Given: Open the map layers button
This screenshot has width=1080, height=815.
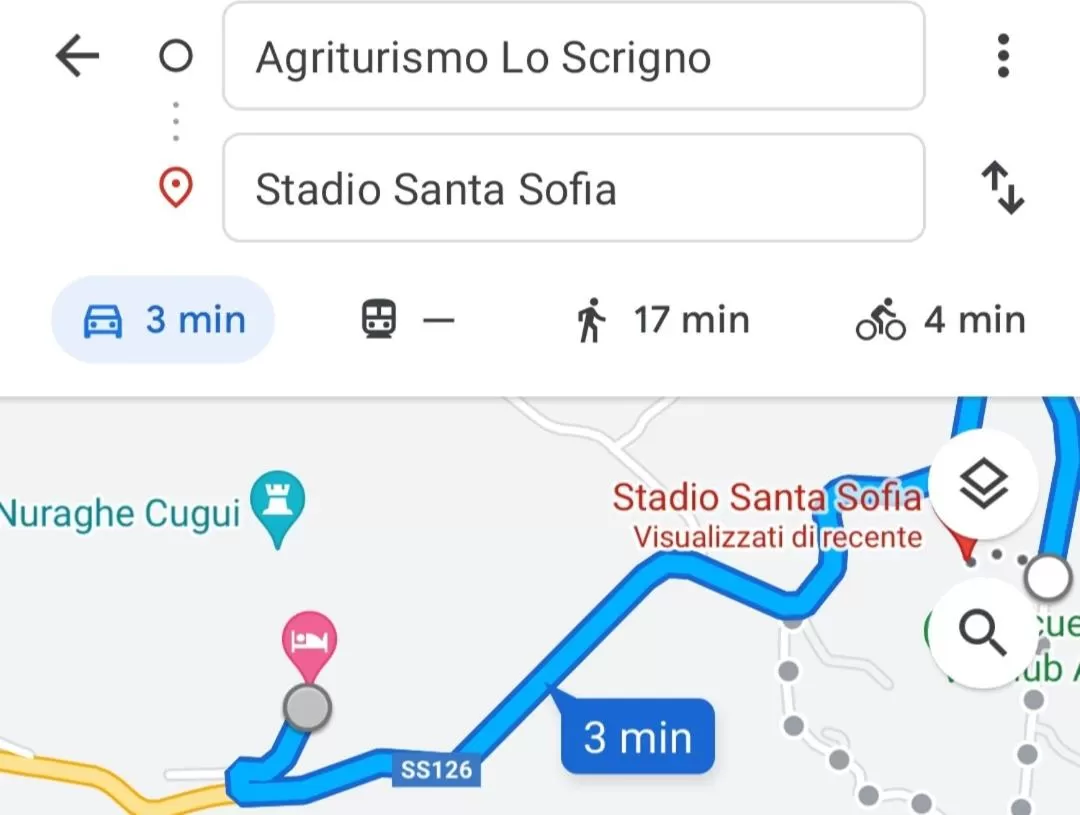Looking at the screenshot, I should [984, 485].
